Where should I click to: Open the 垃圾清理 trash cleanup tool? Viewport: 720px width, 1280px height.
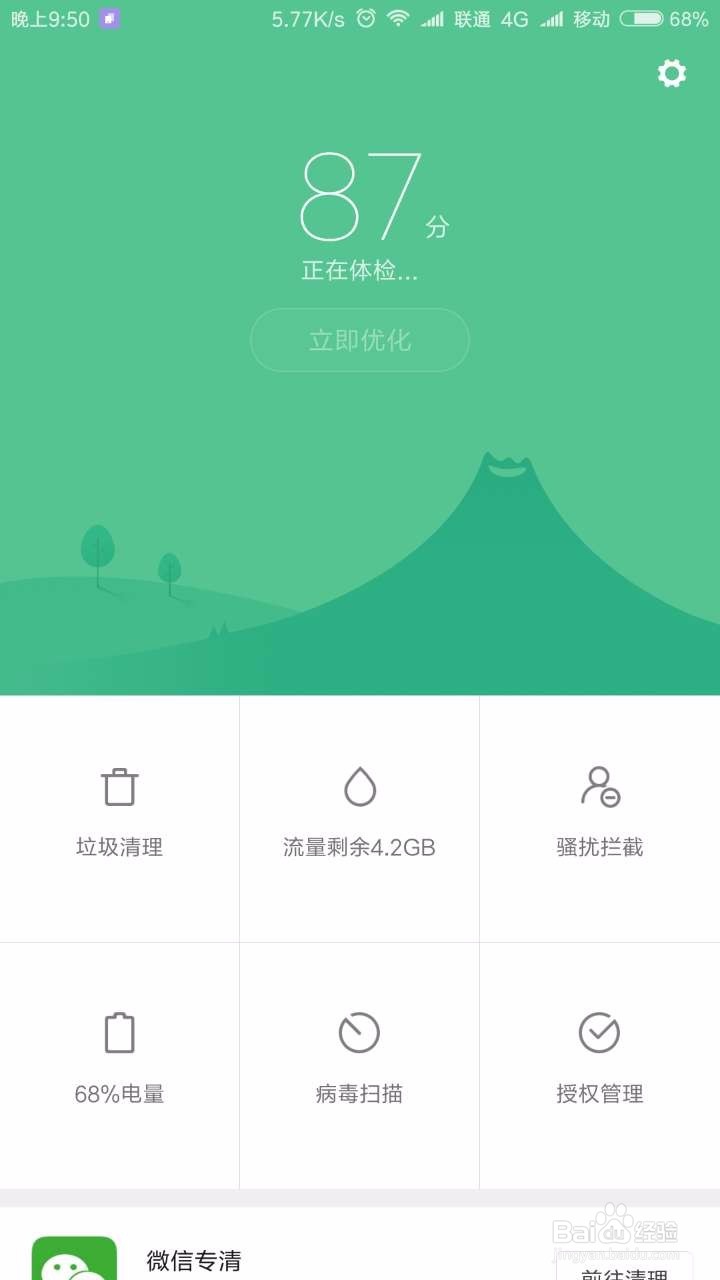click(120, 815)
